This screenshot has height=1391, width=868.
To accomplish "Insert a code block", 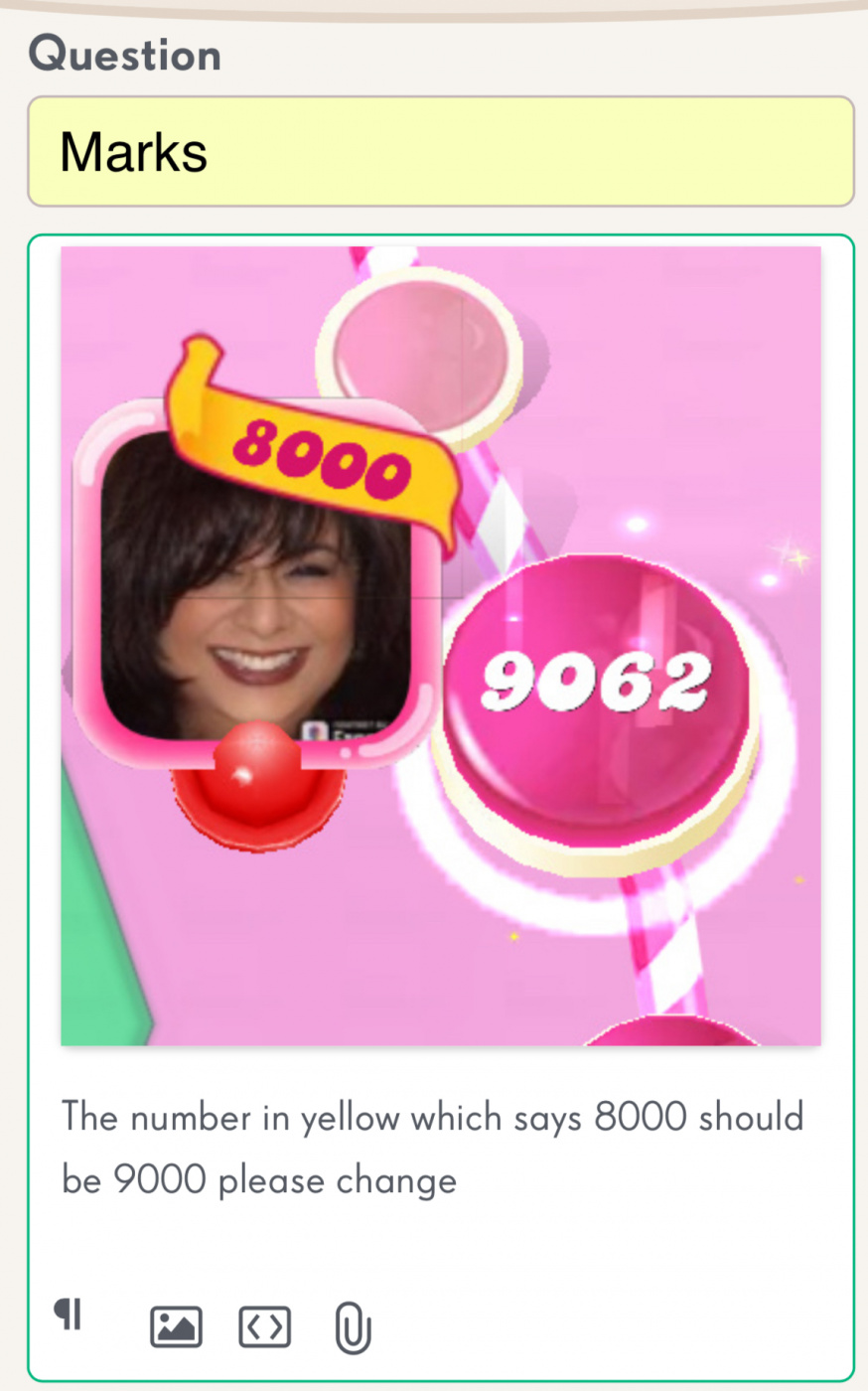I will [265, 1327].
